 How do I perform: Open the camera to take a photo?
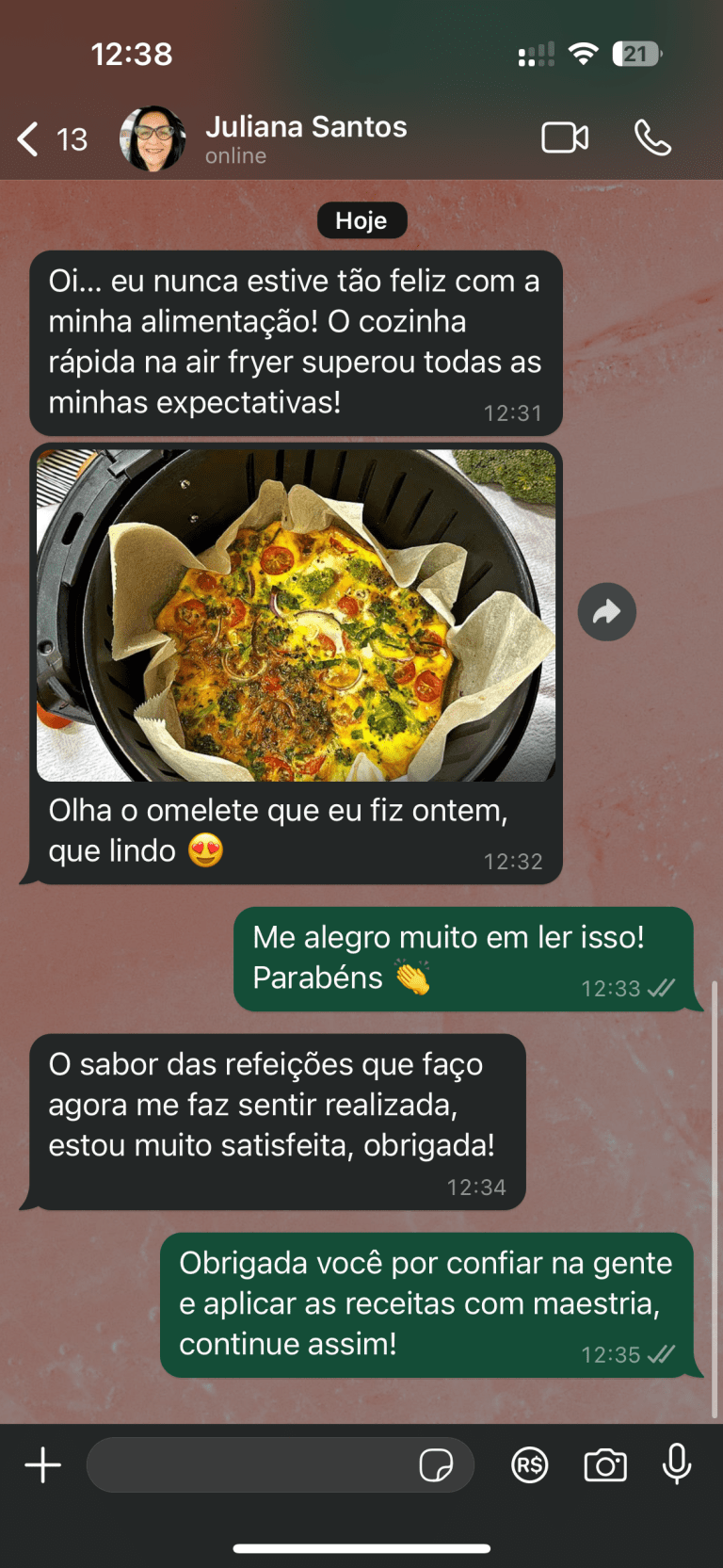[605, 1465]
